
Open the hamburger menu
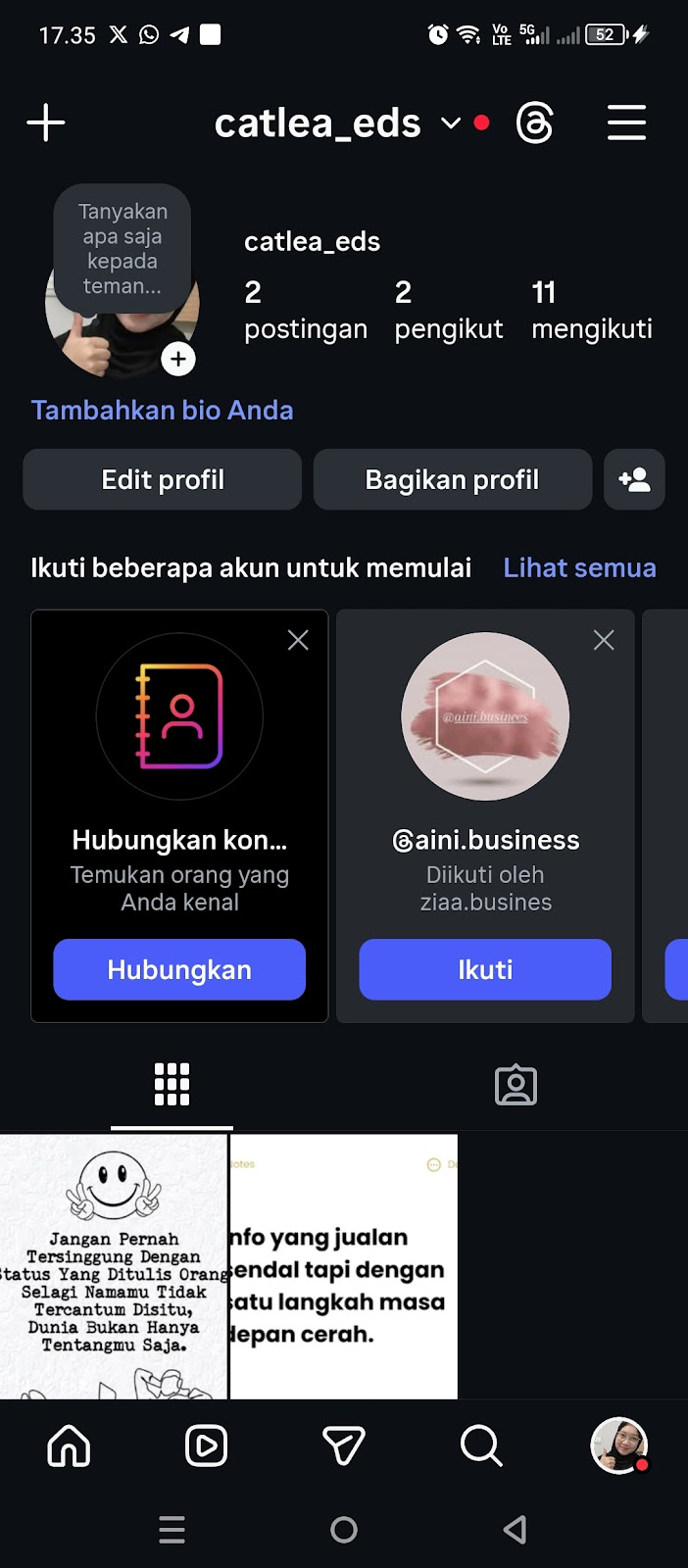pos(626,123)
